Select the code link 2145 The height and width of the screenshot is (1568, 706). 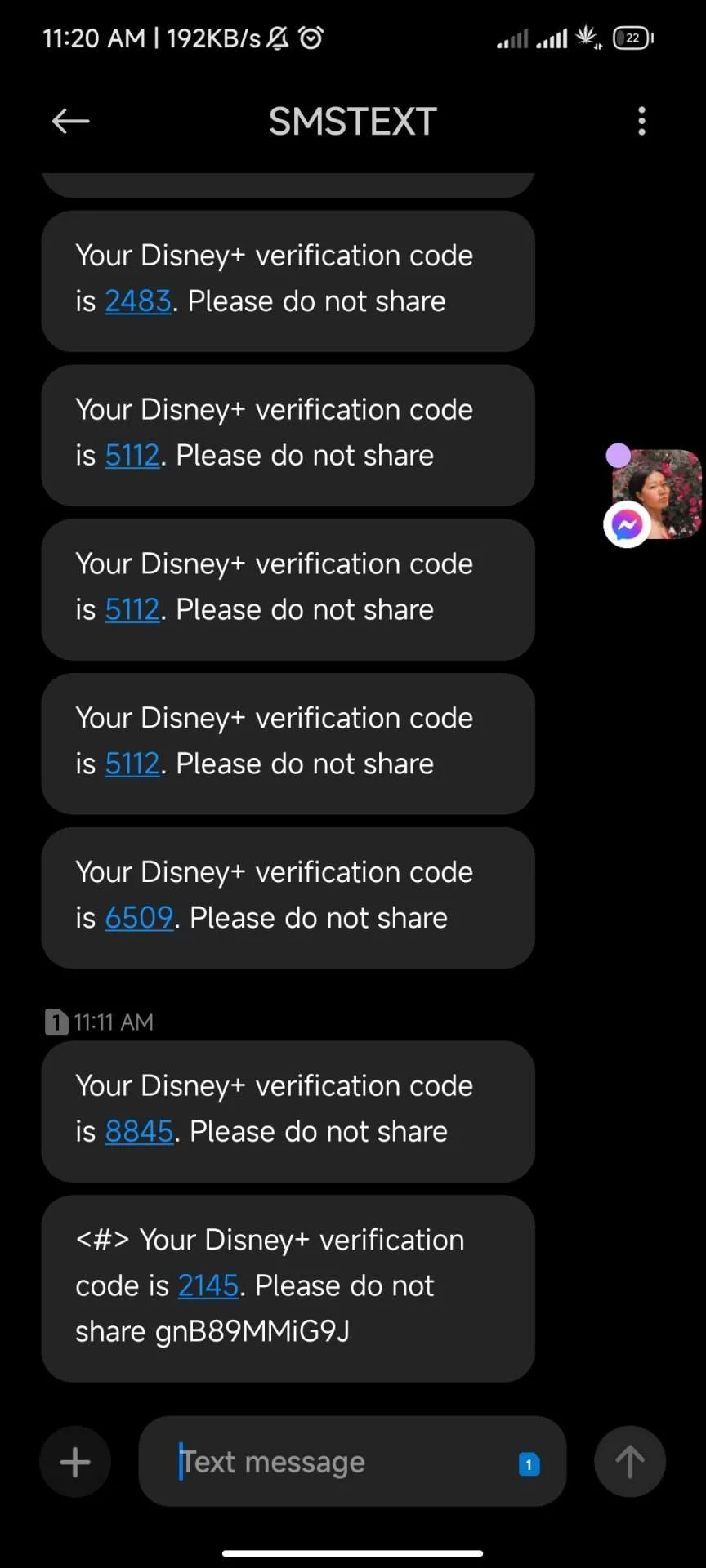click(x=208, y=1285)
